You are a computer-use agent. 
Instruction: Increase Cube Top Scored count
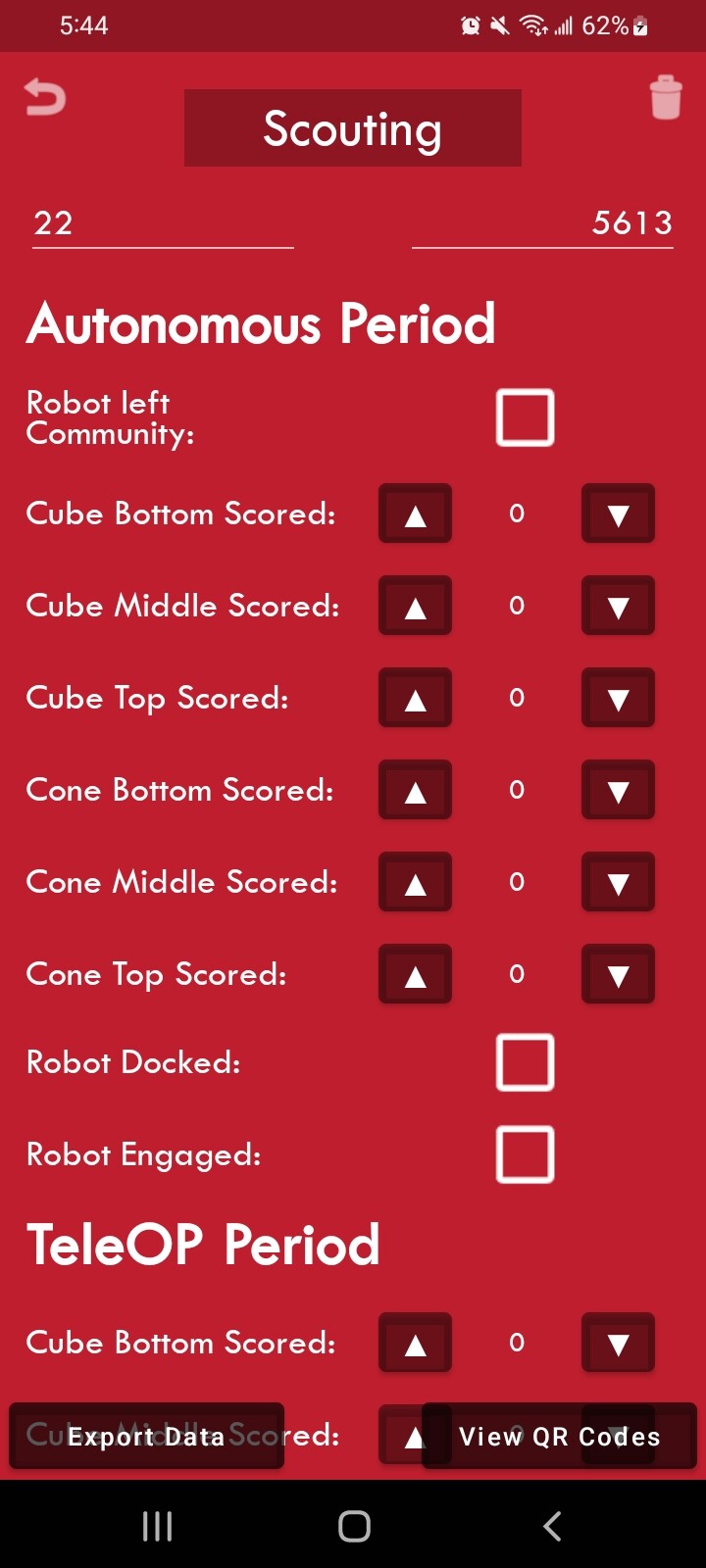coord(416,698)
